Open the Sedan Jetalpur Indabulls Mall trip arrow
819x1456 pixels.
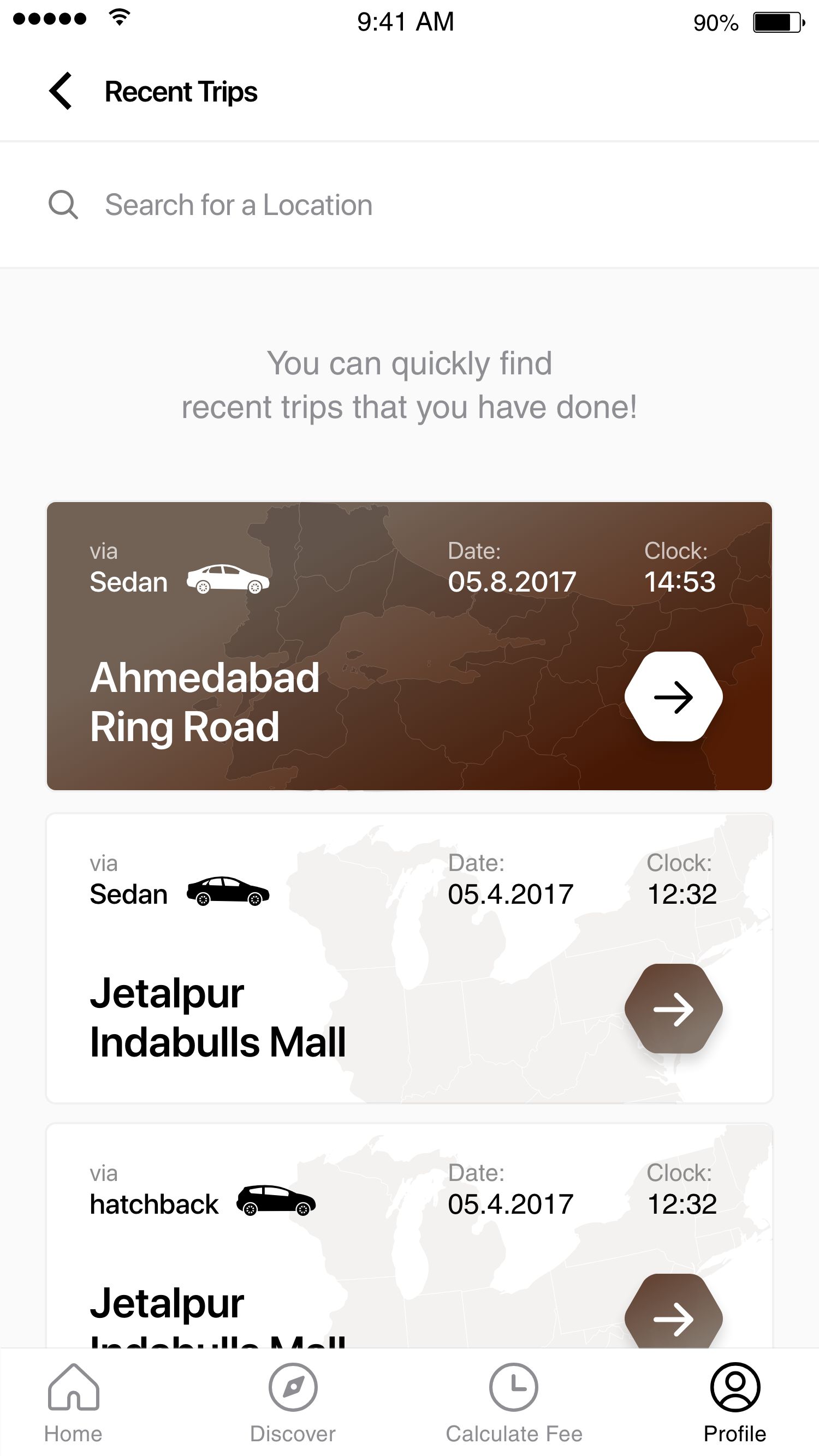pyautogui.click(x=673, y=1009)
